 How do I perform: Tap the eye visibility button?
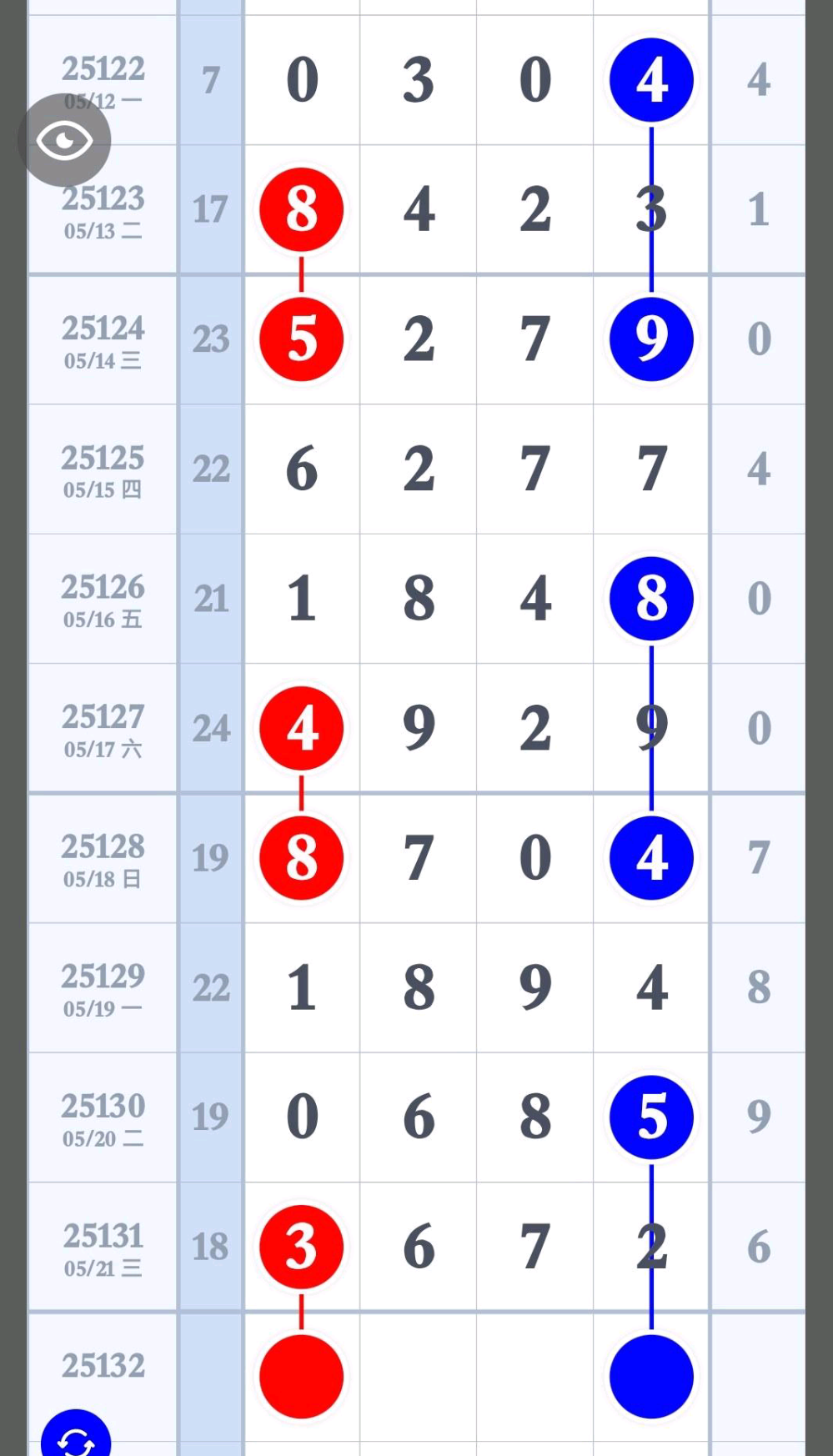64,140
